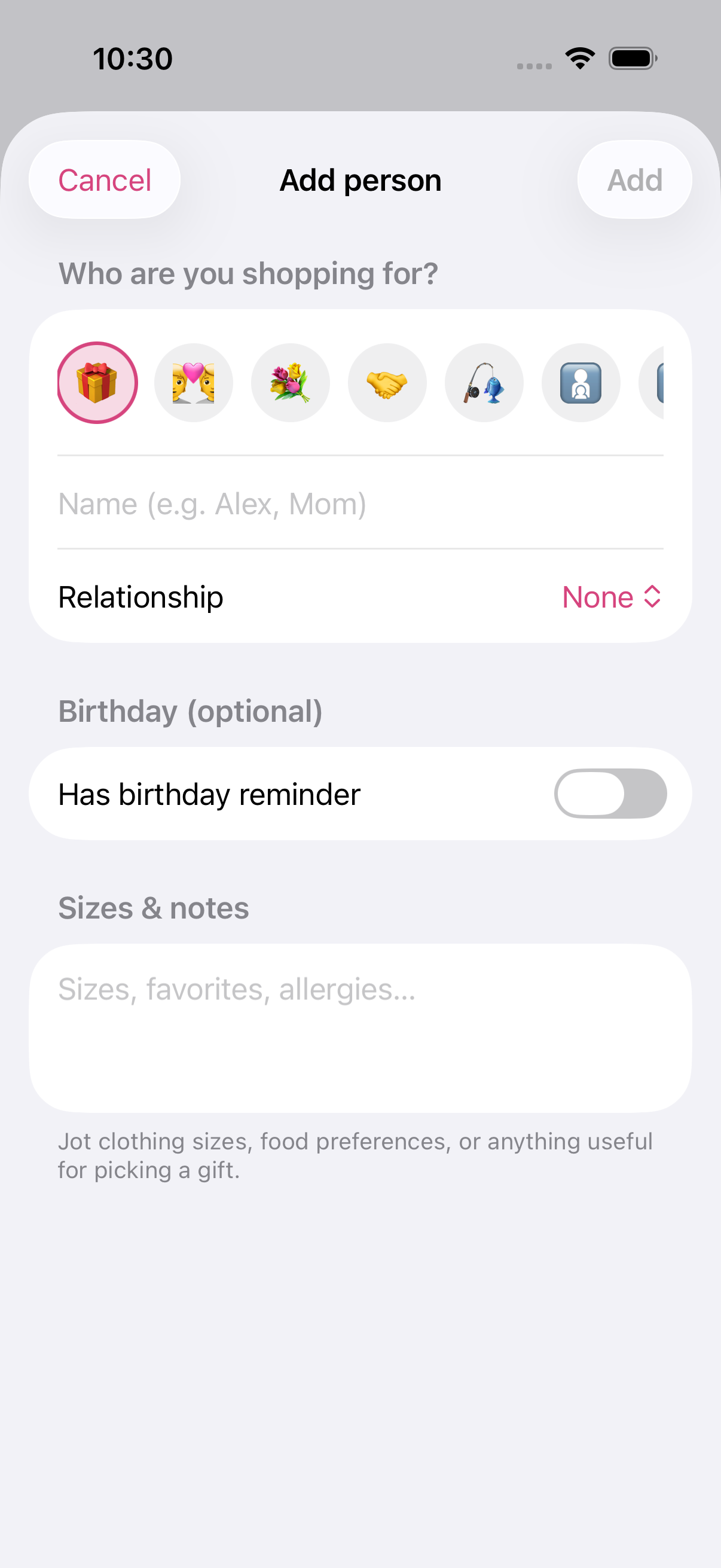Enable the birthday reminder switch
Image resolution: width=721 pixels, height=1568 pixels.
click(x=610, y=794)
